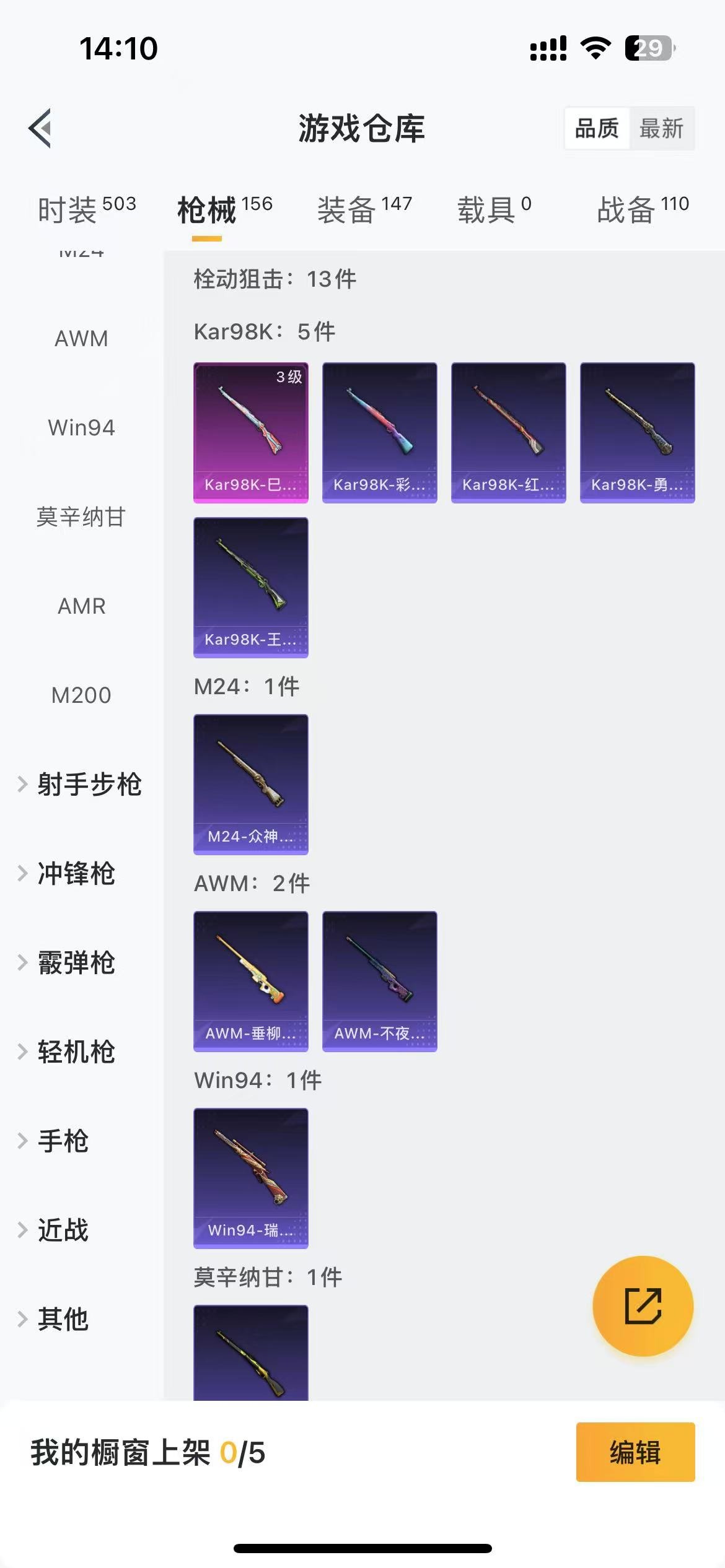Open the level-3 Kar98K-巳 skin
Image resolution: width=725 pixels, height=1568 pixels.
point(250,432)
